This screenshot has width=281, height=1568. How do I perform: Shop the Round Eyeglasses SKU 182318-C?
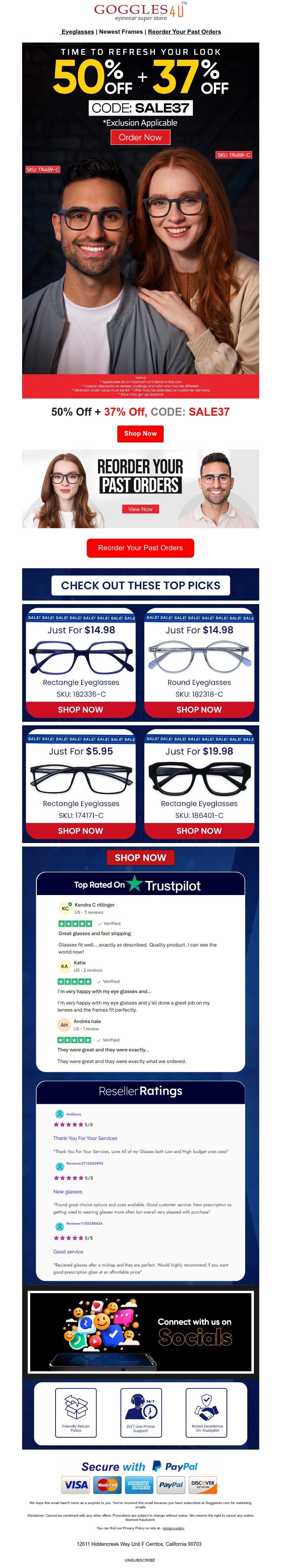199,709
